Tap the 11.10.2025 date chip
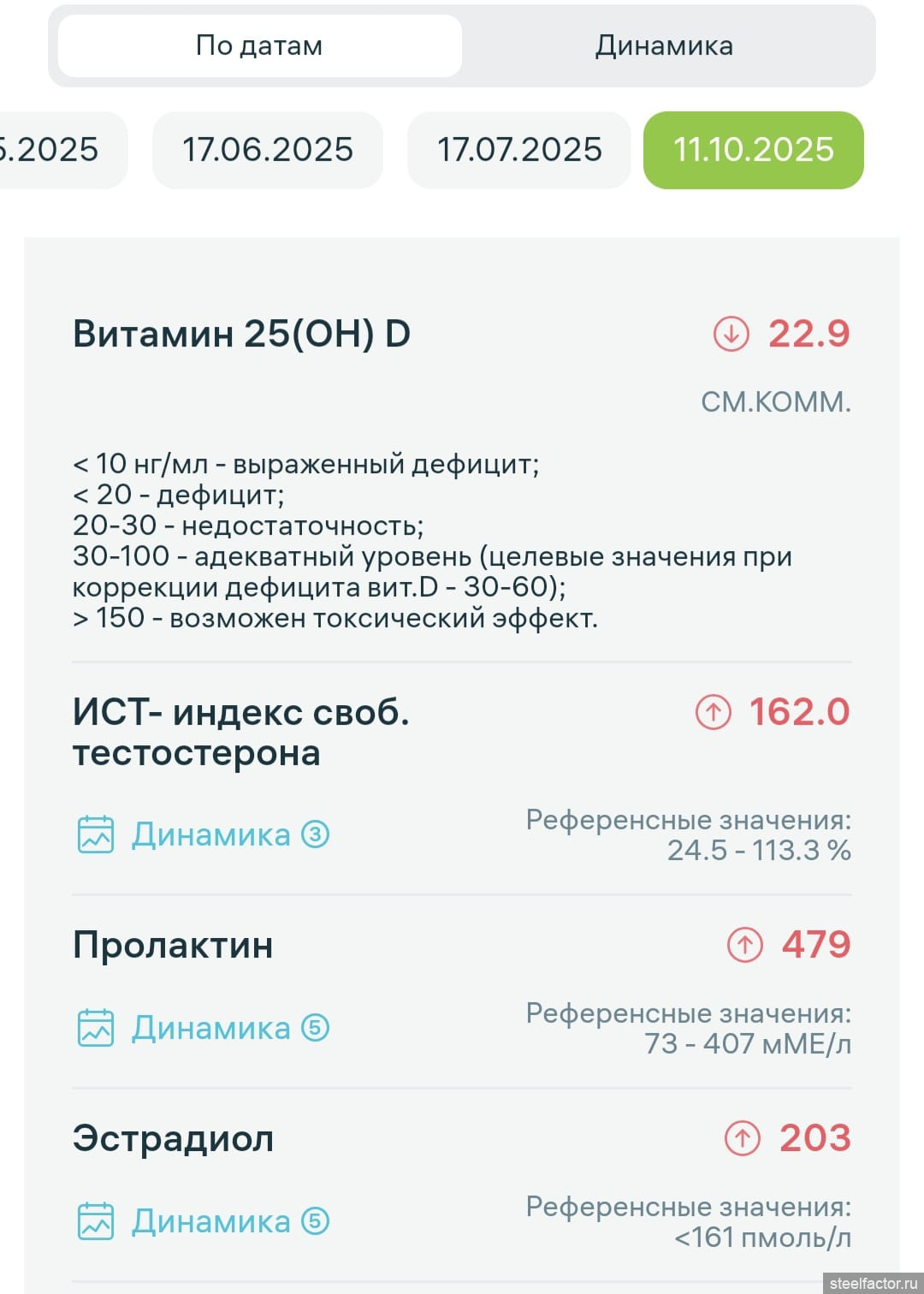924x1294 pixels. (753, 150)
